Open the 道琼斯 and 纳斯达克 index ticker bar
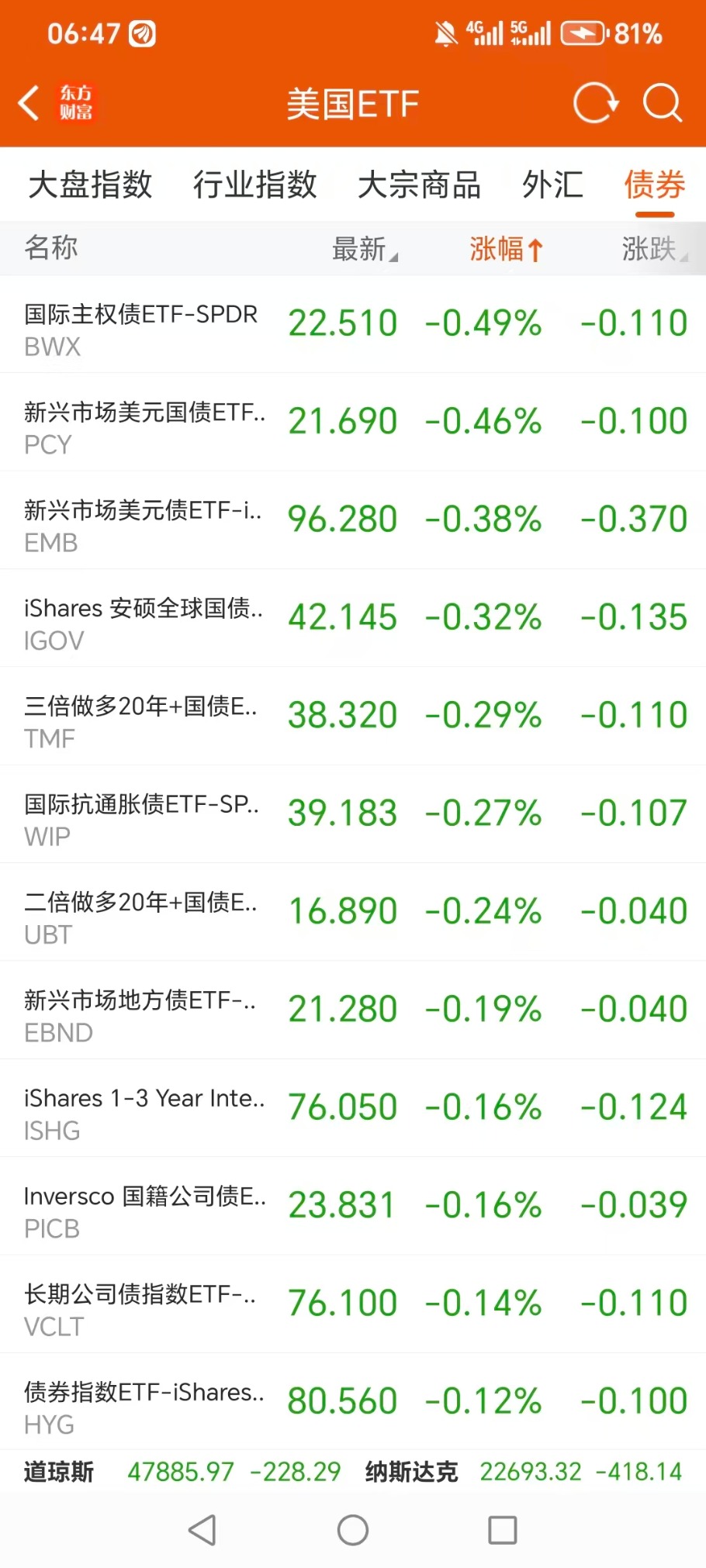Viewport: 706px width, 1568px height. click(x=353, y=1471)
